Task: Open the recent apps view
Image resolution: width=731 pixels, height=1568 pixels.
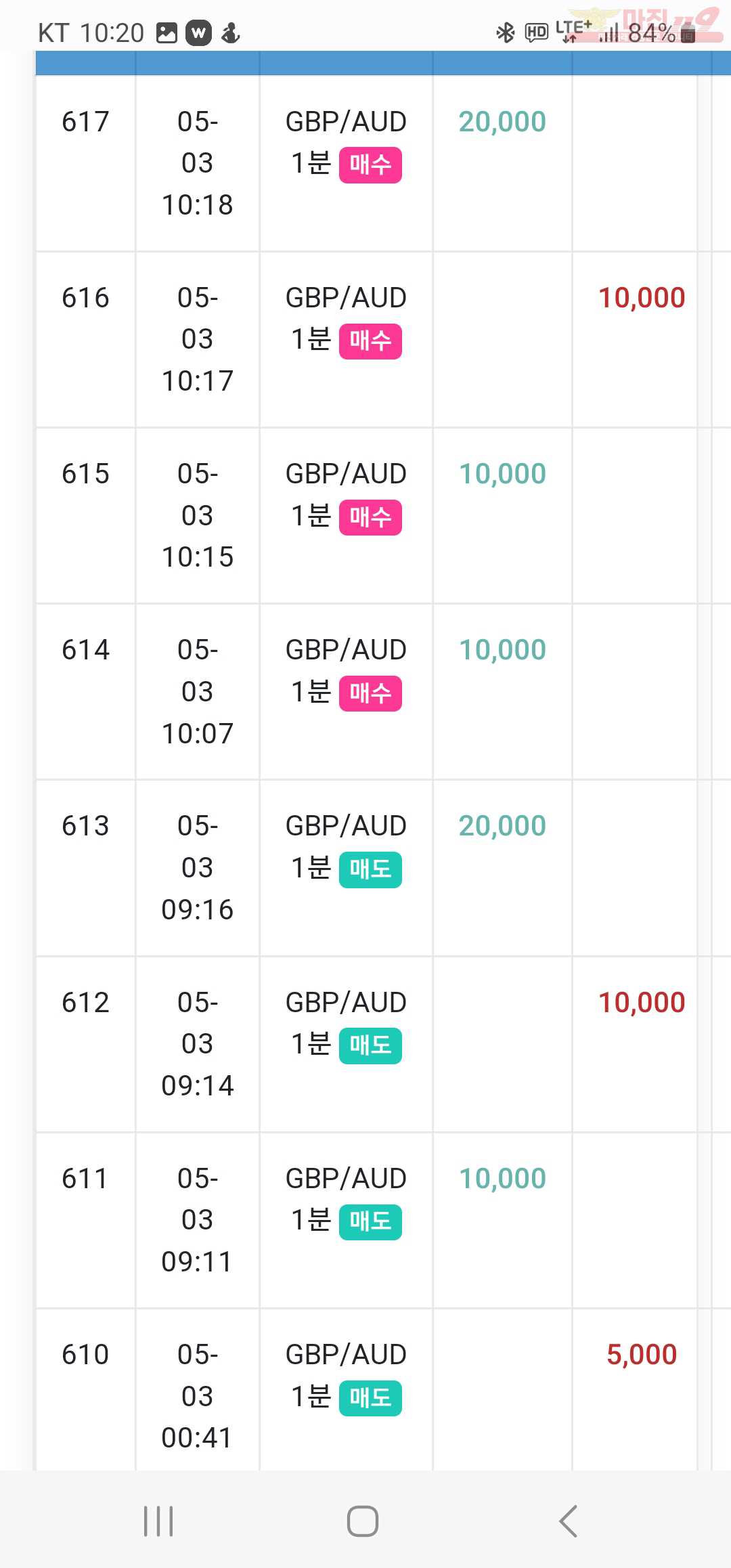Action: (158, 1521)
